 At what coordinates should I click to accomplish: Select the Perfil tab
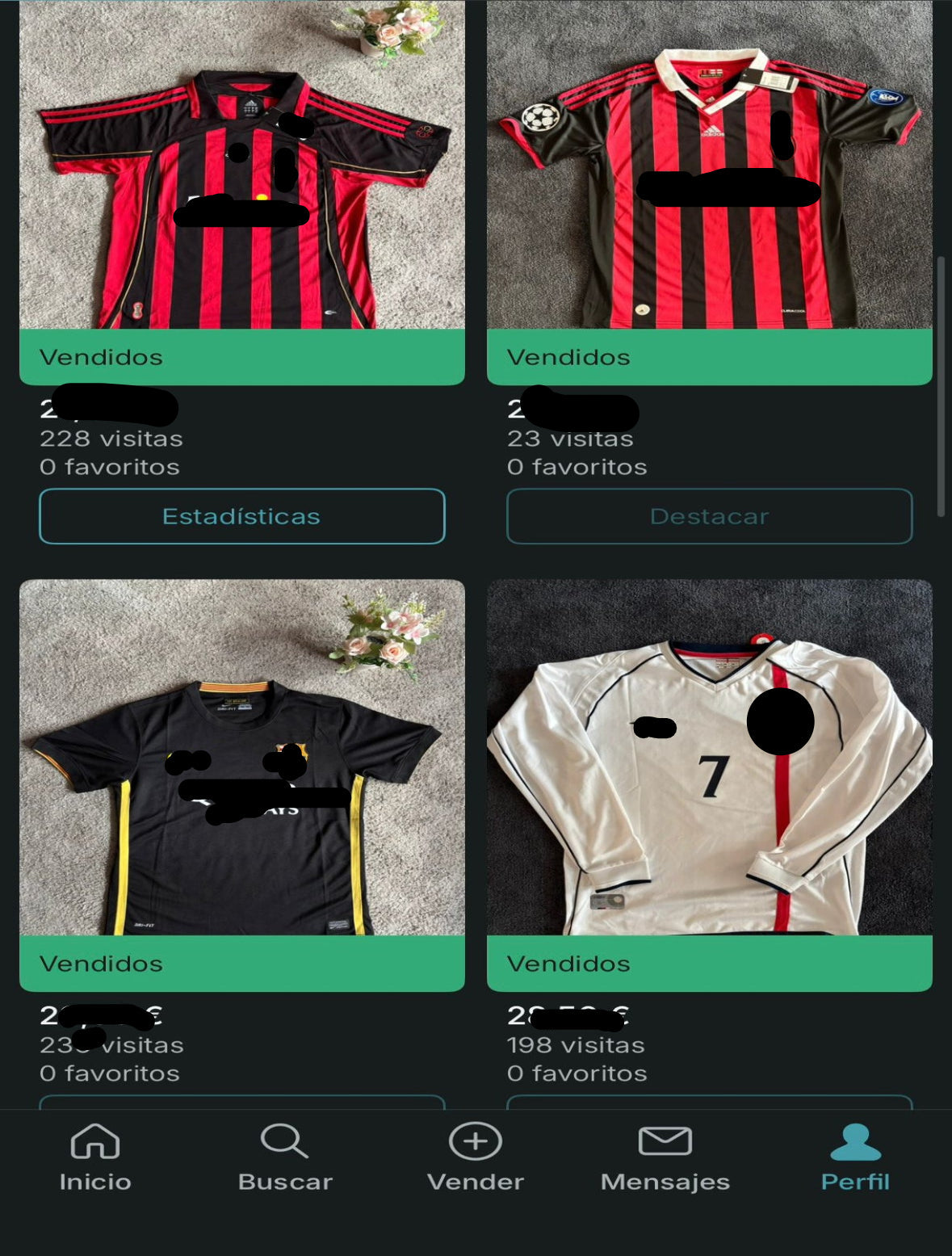click(x=855, y=1157)
